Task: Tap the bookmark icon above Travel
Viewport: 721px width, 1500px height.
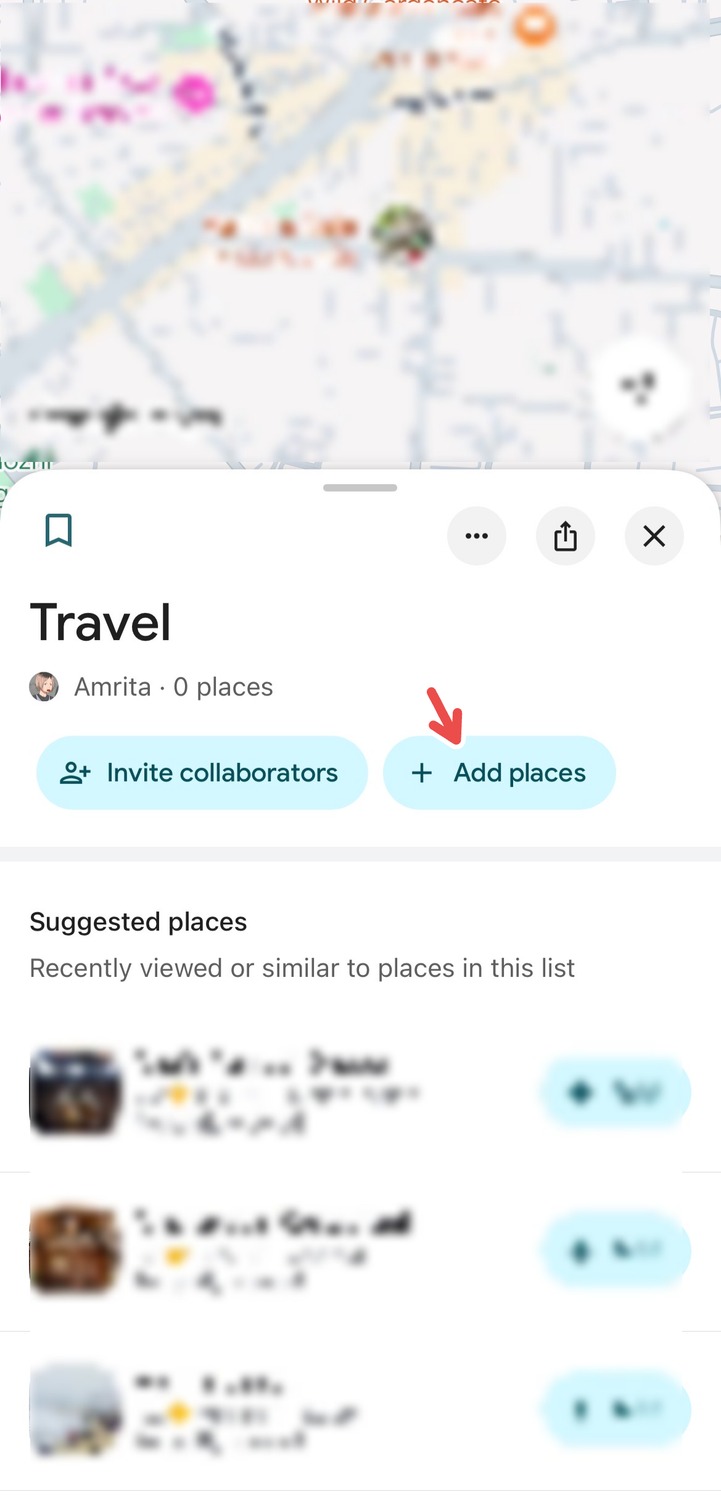Action: coord(59,531)
